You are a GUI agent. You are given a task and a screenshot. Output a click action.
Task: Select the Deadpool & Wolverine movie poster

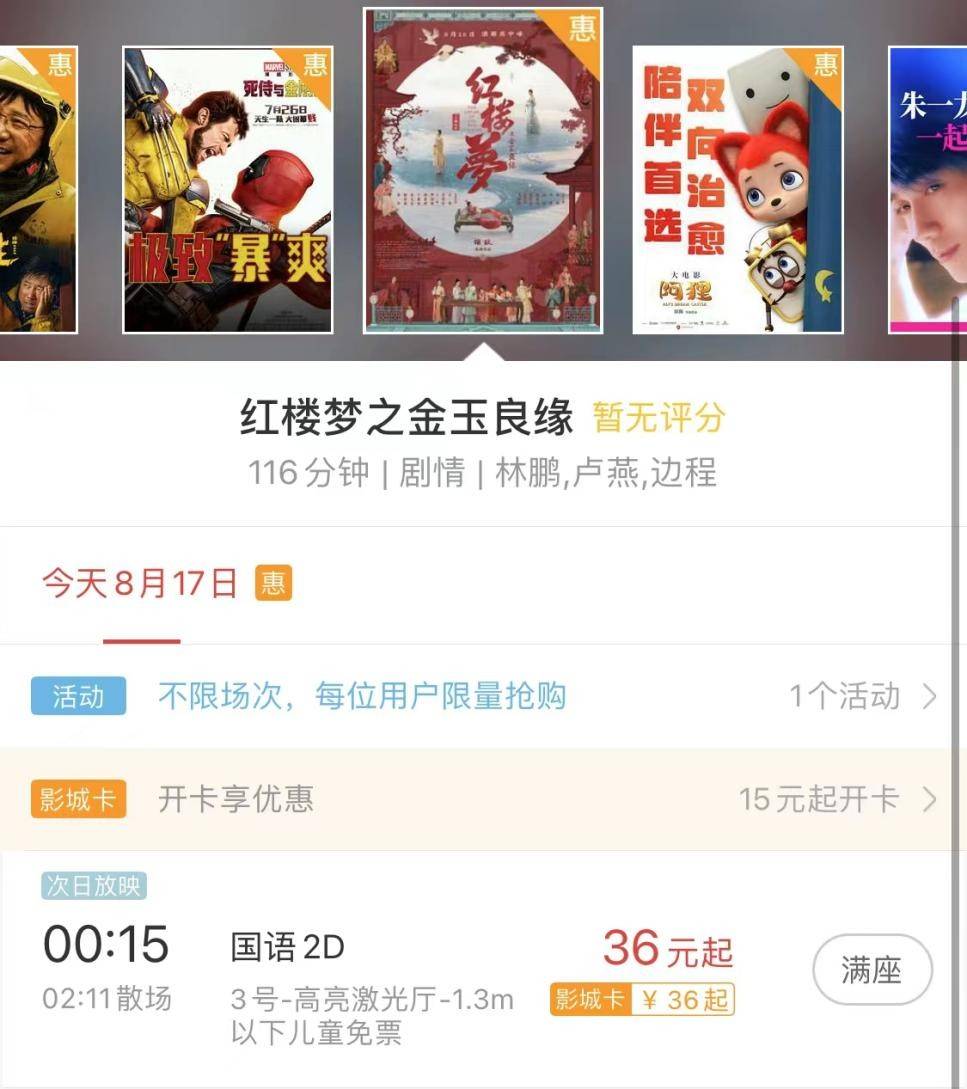point(228,190)
